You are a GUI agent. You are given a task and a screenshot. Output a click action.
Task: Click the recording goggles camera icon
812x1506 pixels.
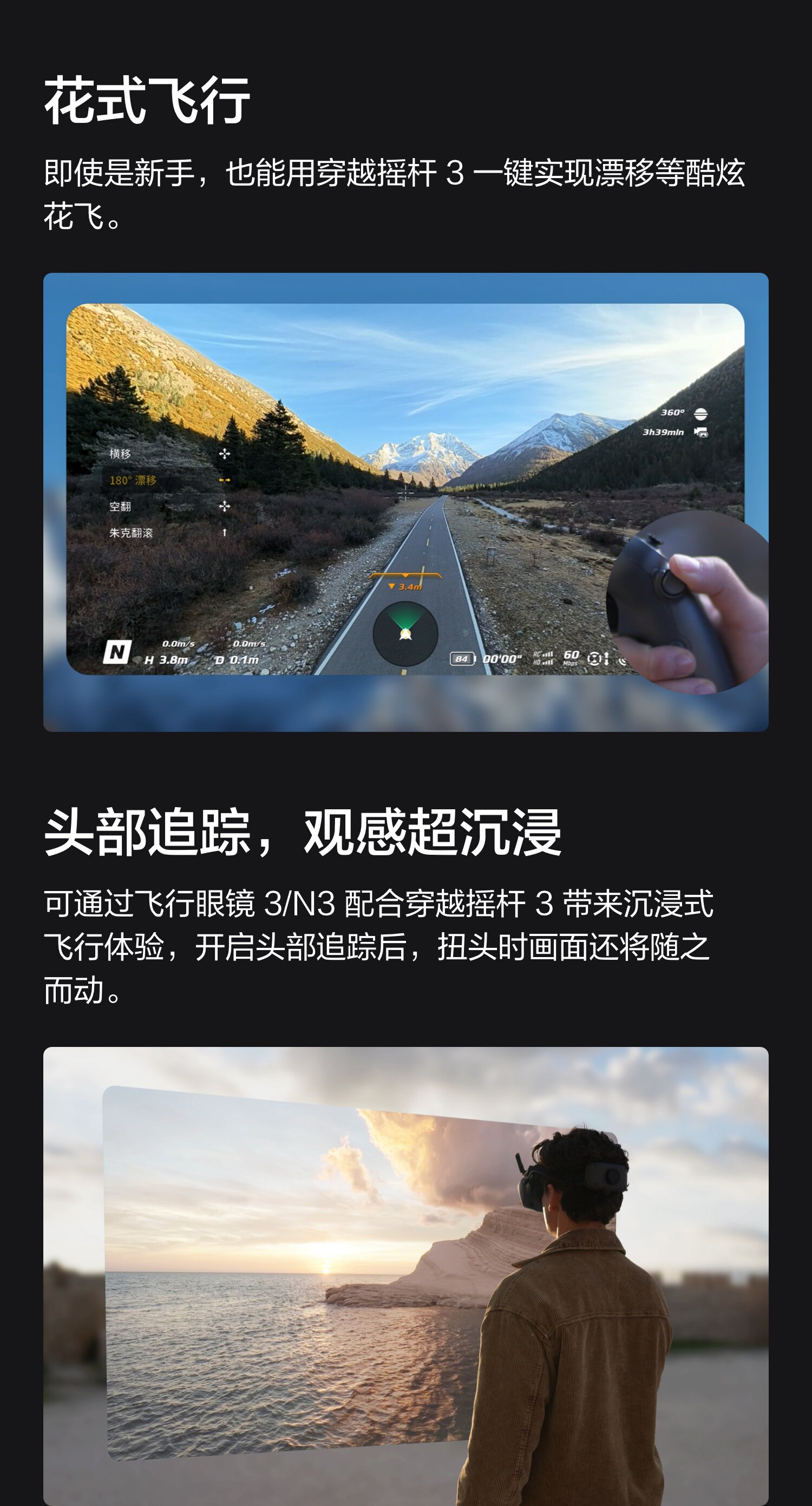(702, 434)
